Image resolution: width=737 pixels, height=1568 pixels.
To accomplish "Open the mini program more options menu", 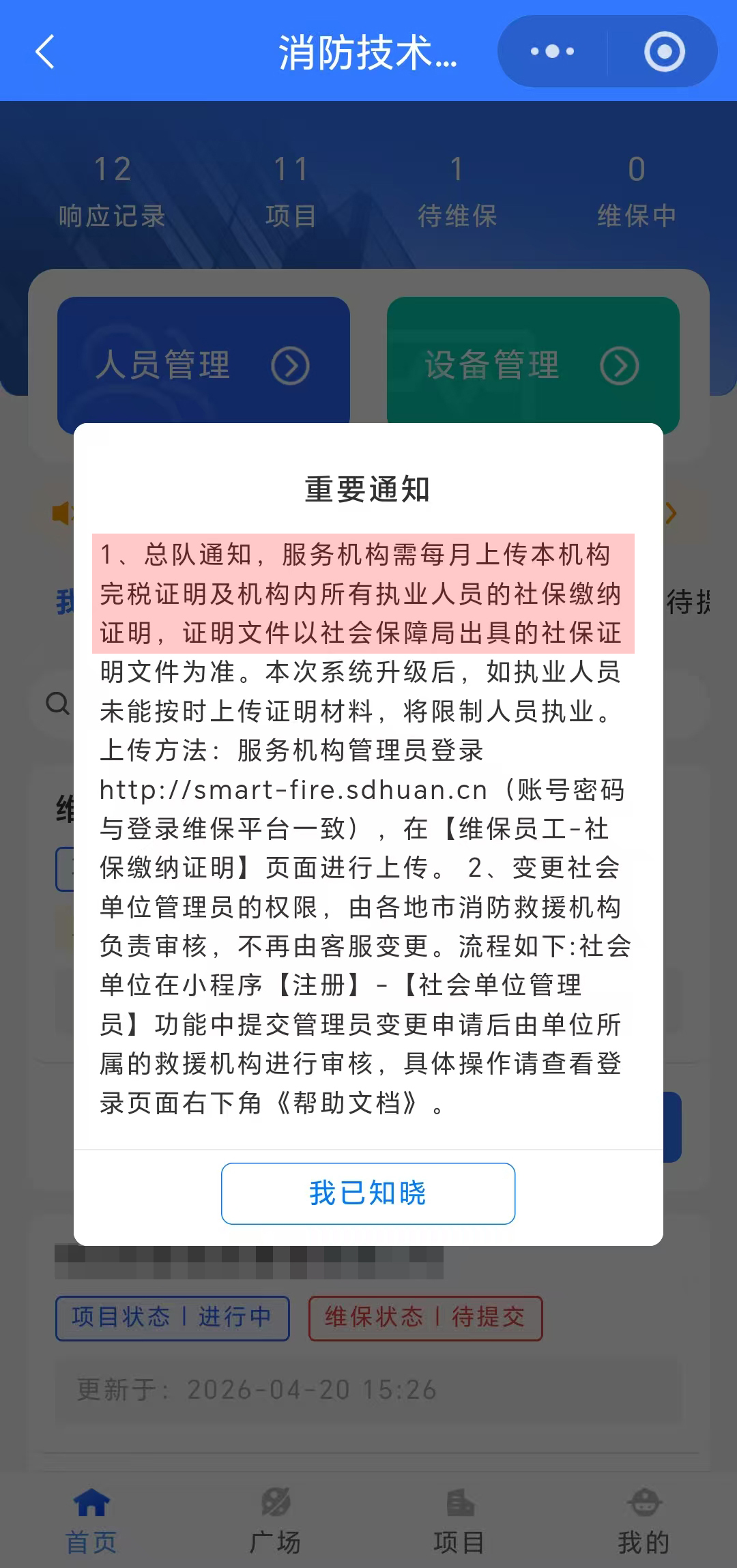I will coord(553,52).
